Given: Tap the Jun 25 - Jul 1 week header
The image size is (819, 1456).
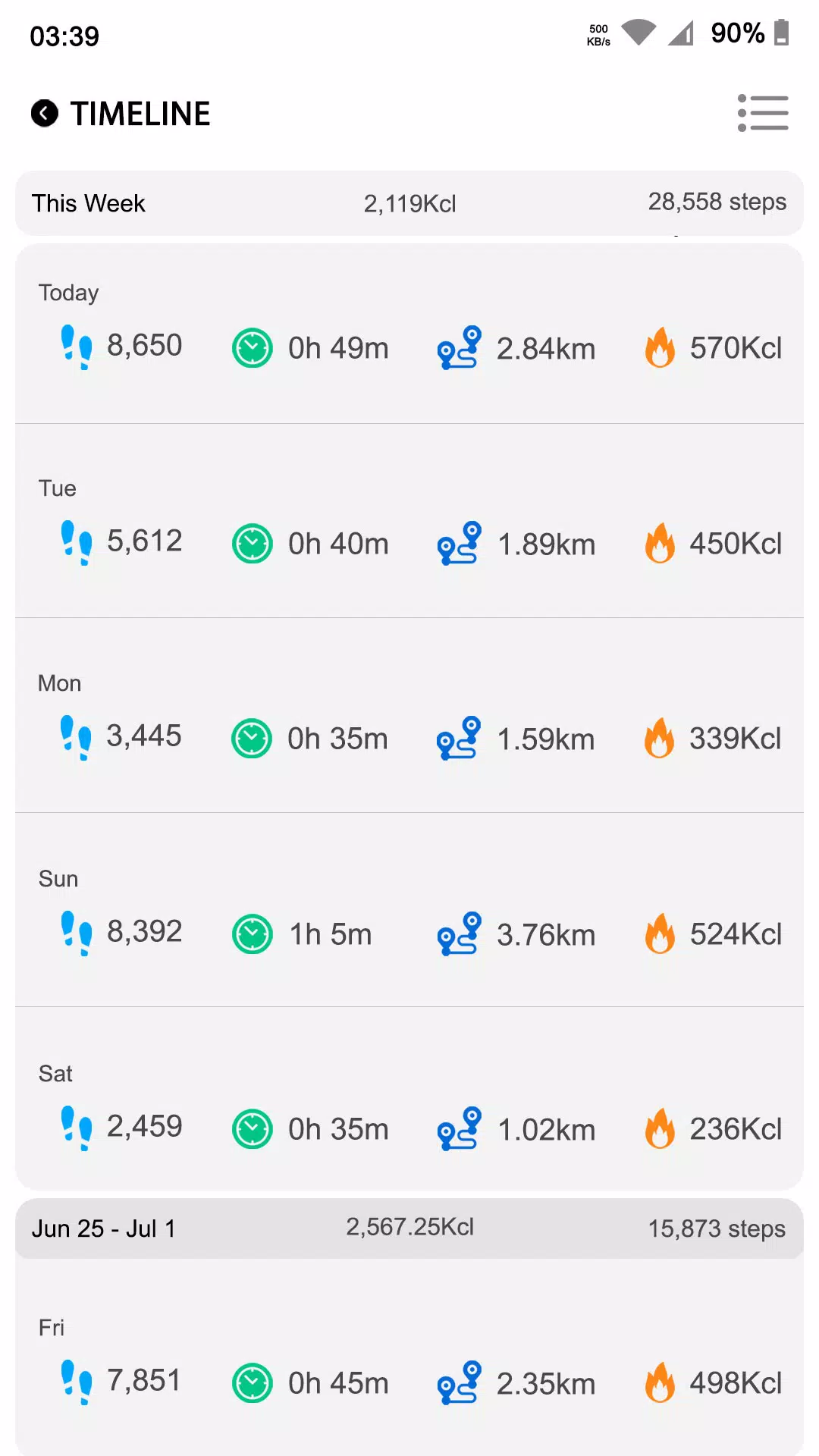Looking at the screenshot, I should click(x=409, y=1228).
